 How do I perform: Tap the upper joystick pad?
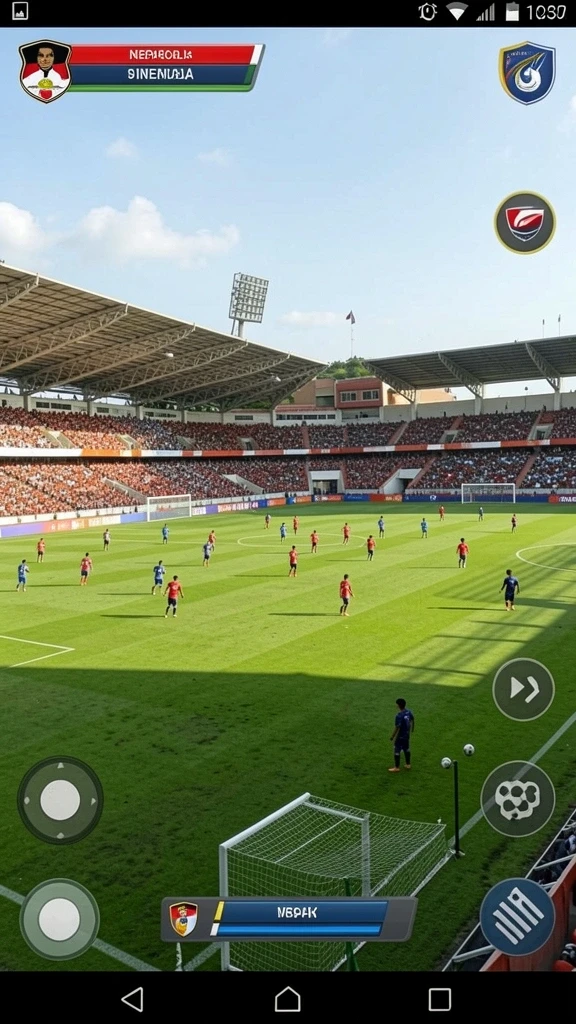[60, 799]
